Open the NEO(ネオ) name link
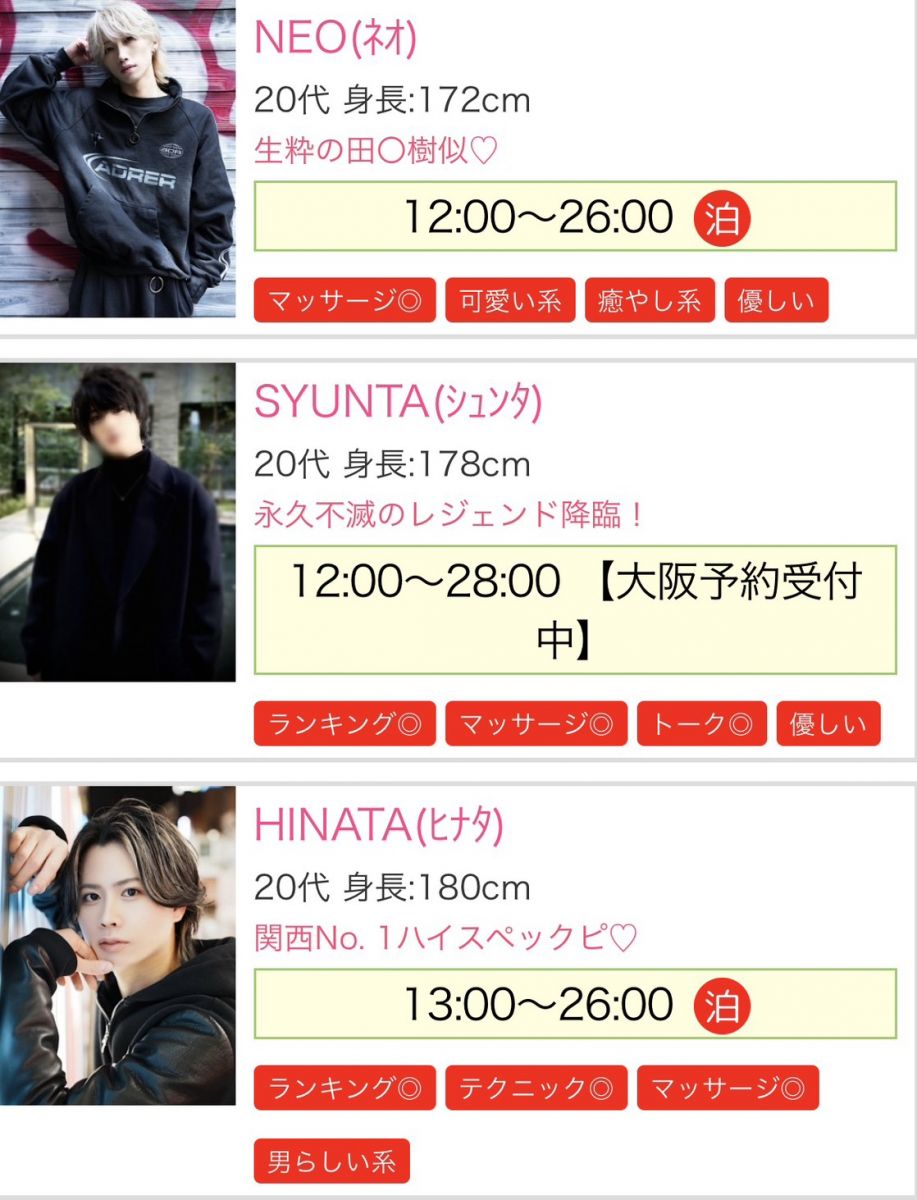917x1200 pixels. point(336,39)
